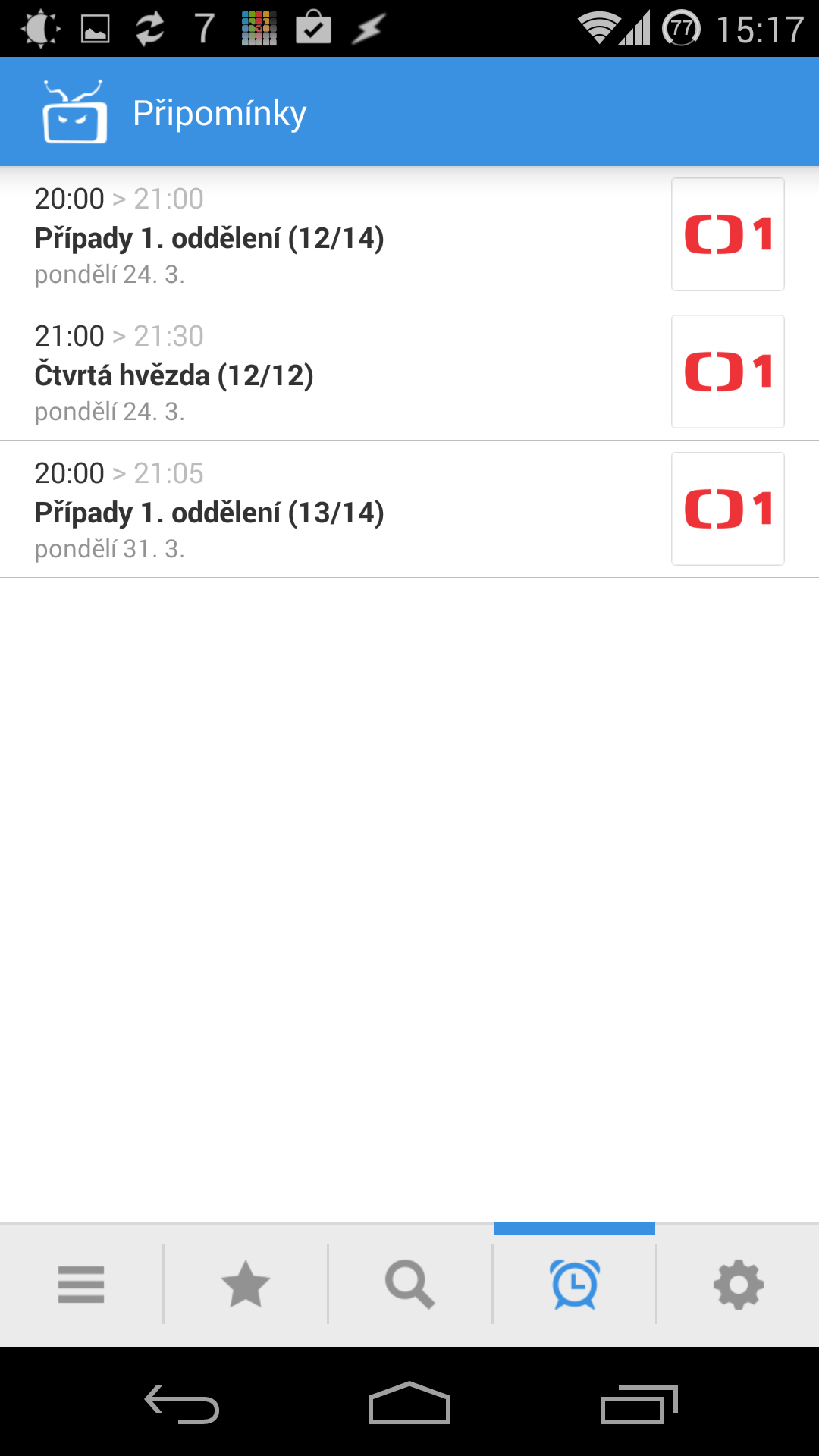Open the search tab
Screen dimensions: 819x1456
(x=409, y=1285)
